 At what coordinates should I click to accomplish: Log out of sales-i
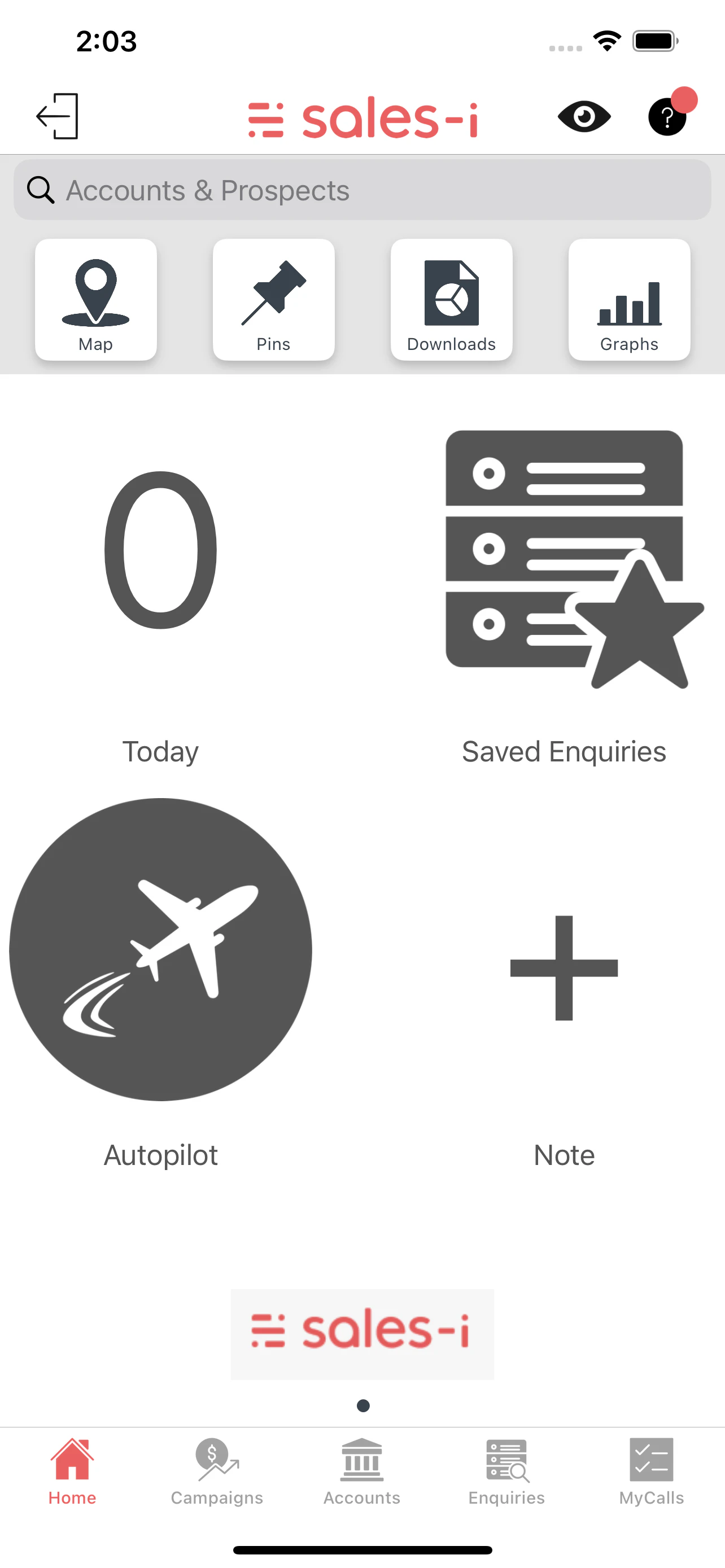click(x=58, y=116)
